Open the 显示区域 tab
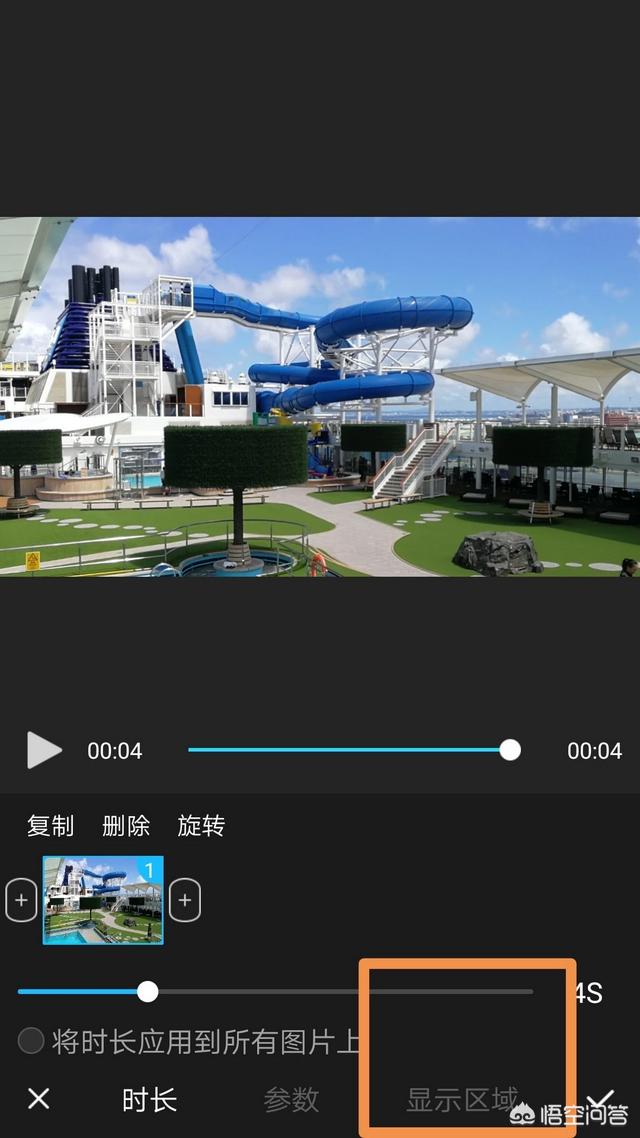Viewport: 640px width, 1138px height. pyautogui.click(x=462, y=1101)
